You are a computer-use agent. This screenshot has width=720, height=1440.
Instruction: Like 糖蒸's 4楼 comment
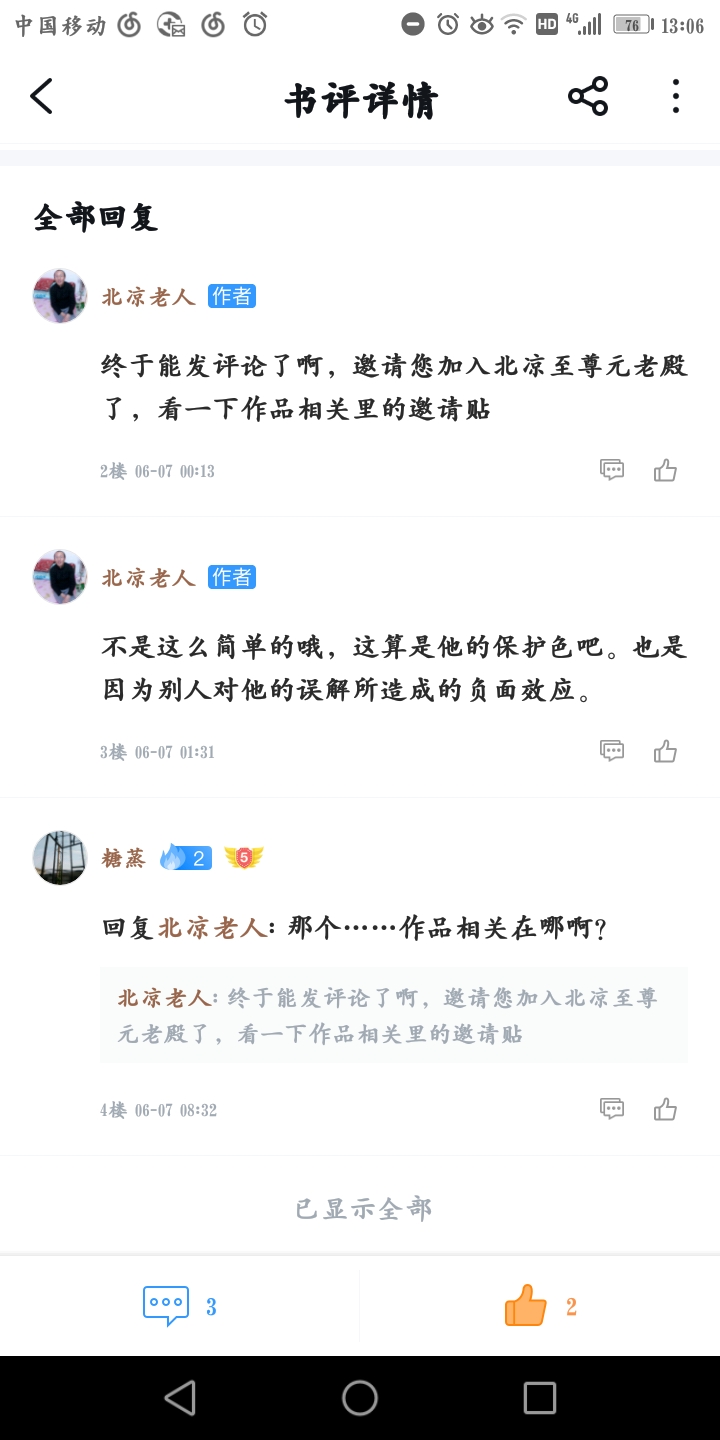(666, 1109)
